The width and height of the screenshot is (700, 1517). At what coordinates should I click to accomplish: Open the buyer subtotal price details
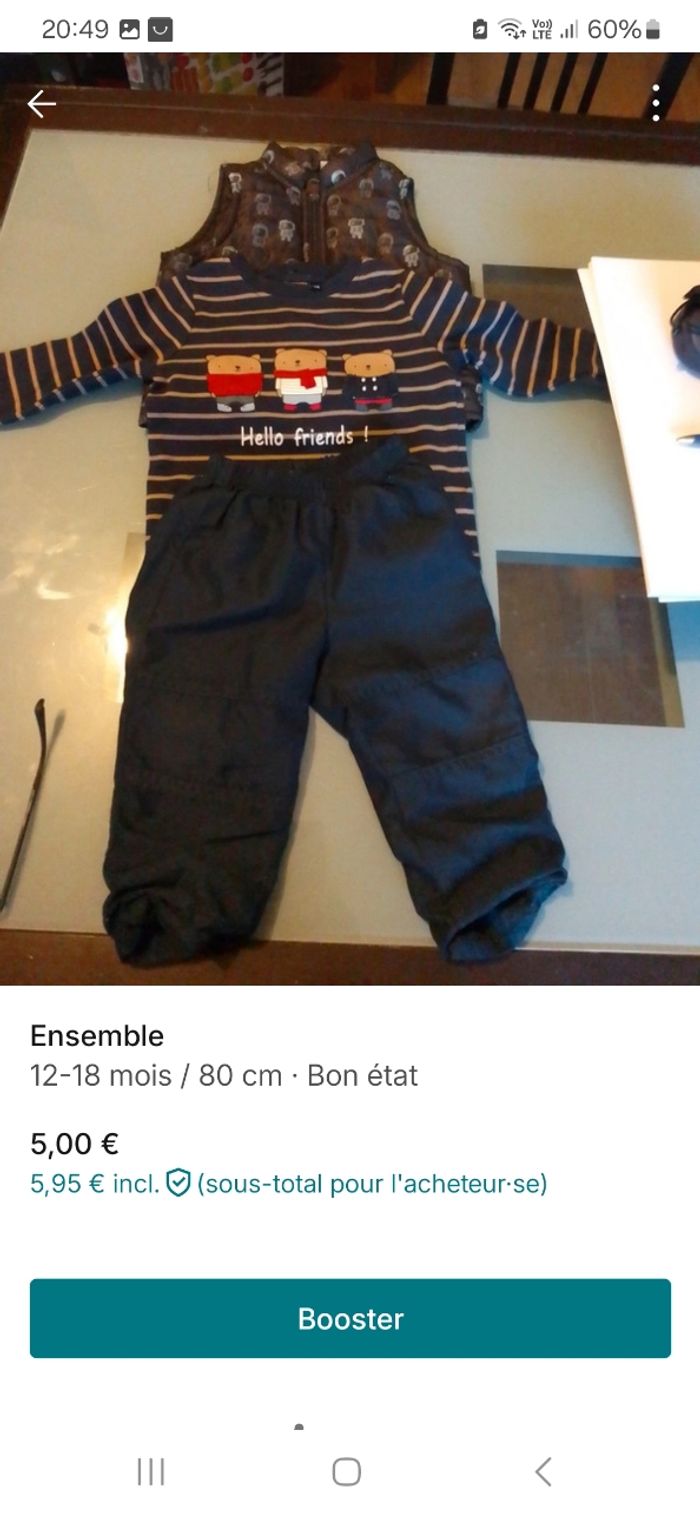[x=288, y=1184]
